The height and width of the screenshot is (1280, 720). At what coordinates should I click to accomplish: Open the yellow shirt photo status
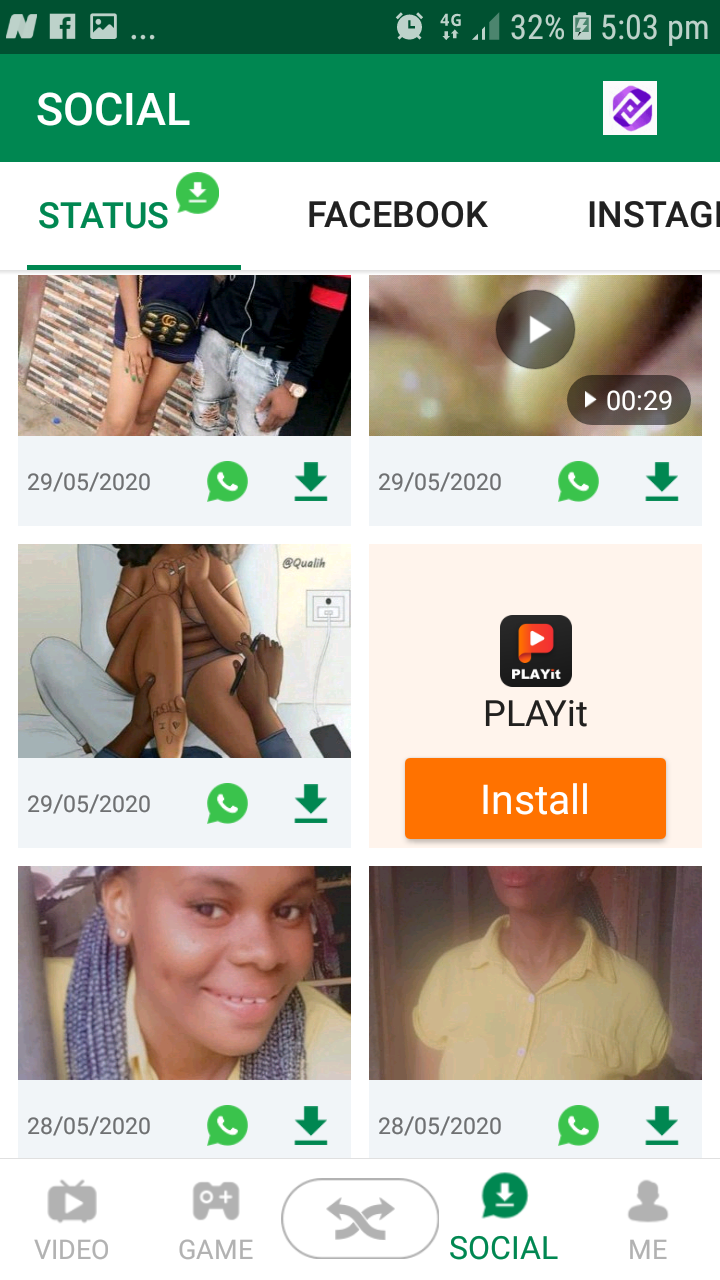pos(535,973)
